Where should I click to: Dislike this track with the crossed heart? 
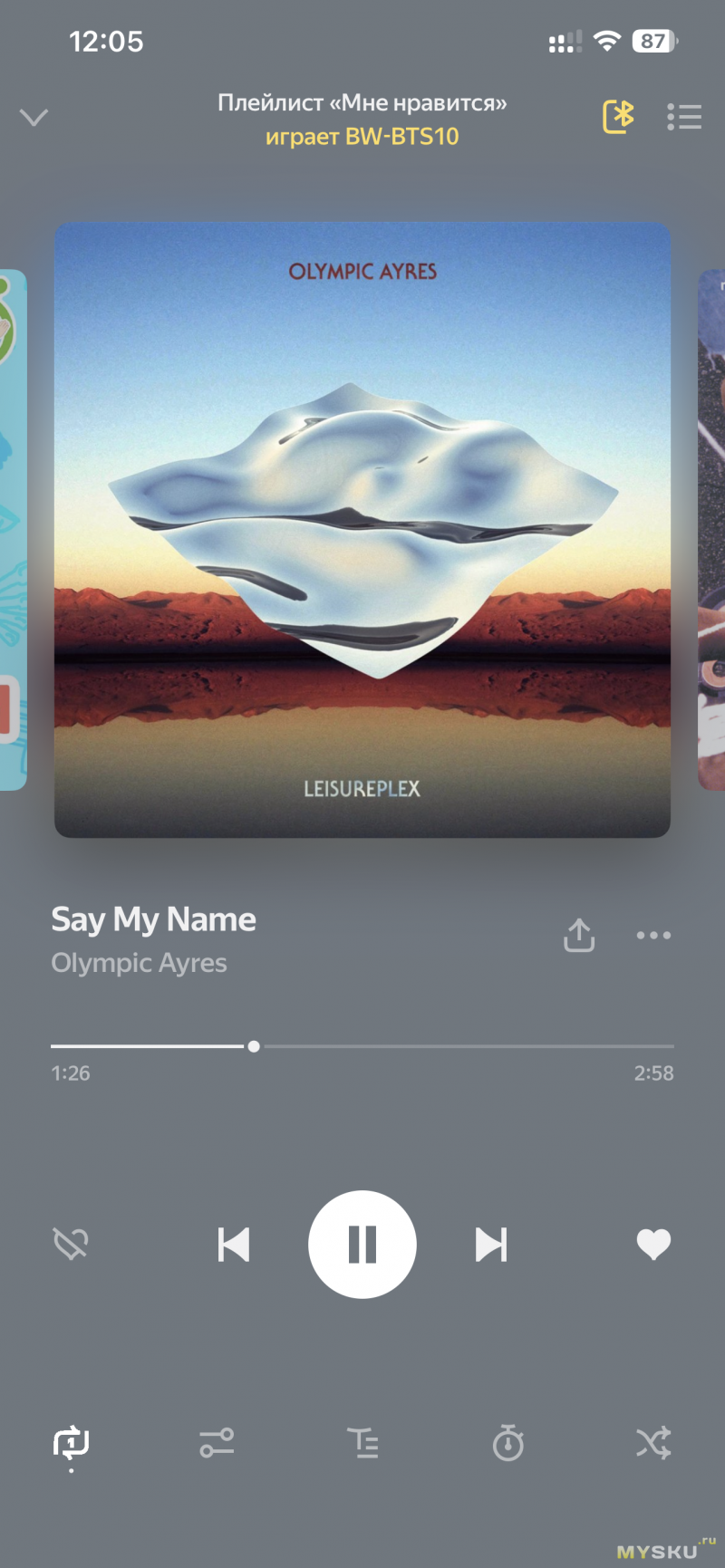click(x=71, y=1244)
